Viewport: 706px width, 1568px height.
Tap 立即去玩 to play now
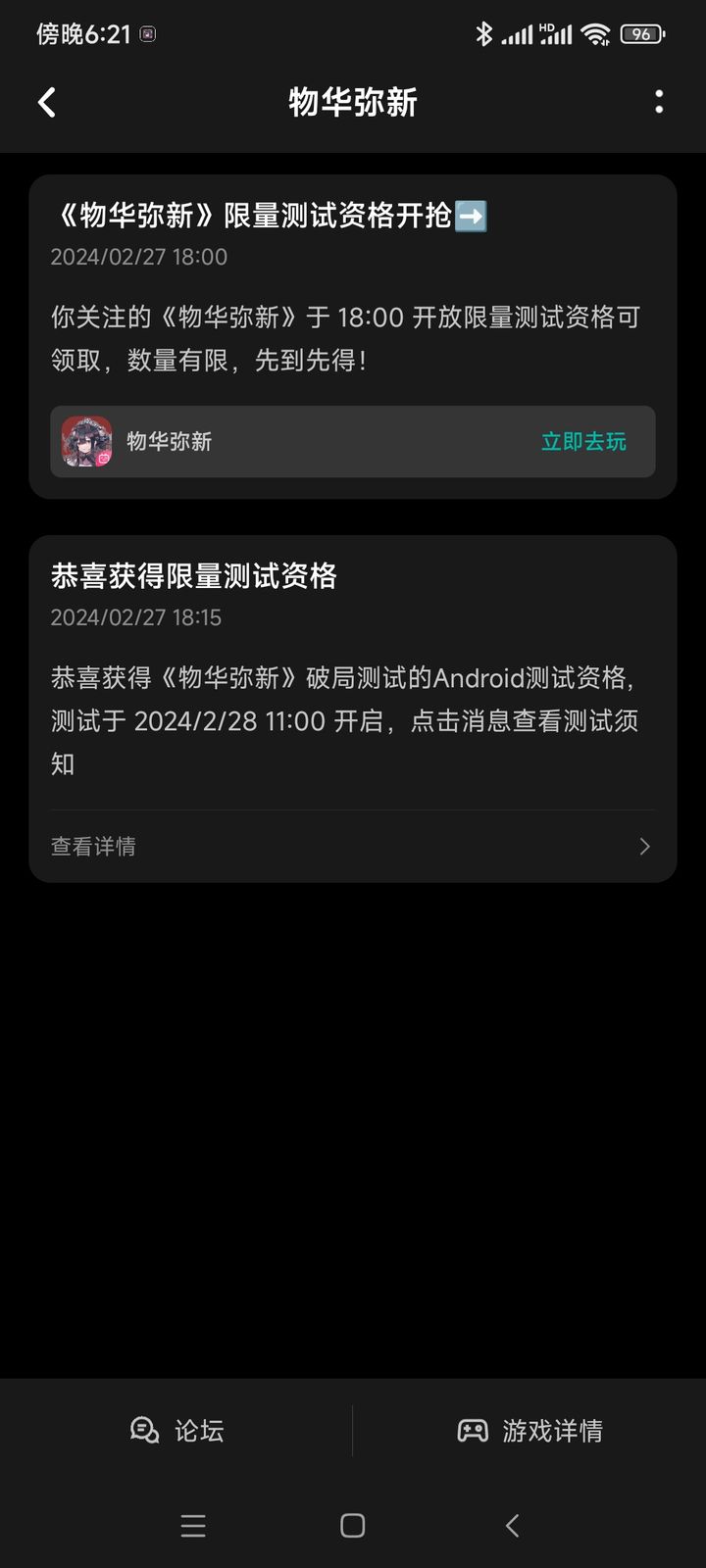tap(583, 442)
